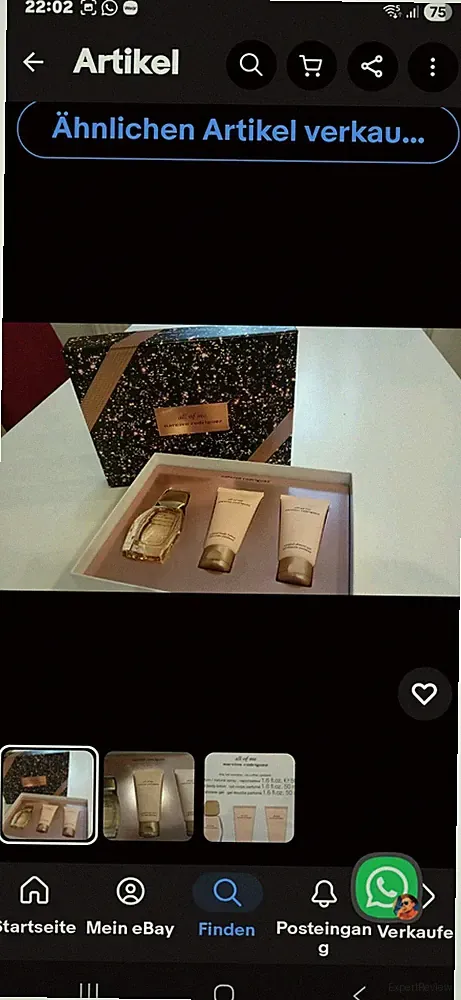Tap the system home button
Screen dimensions: 461x1000
pos(224,990)
